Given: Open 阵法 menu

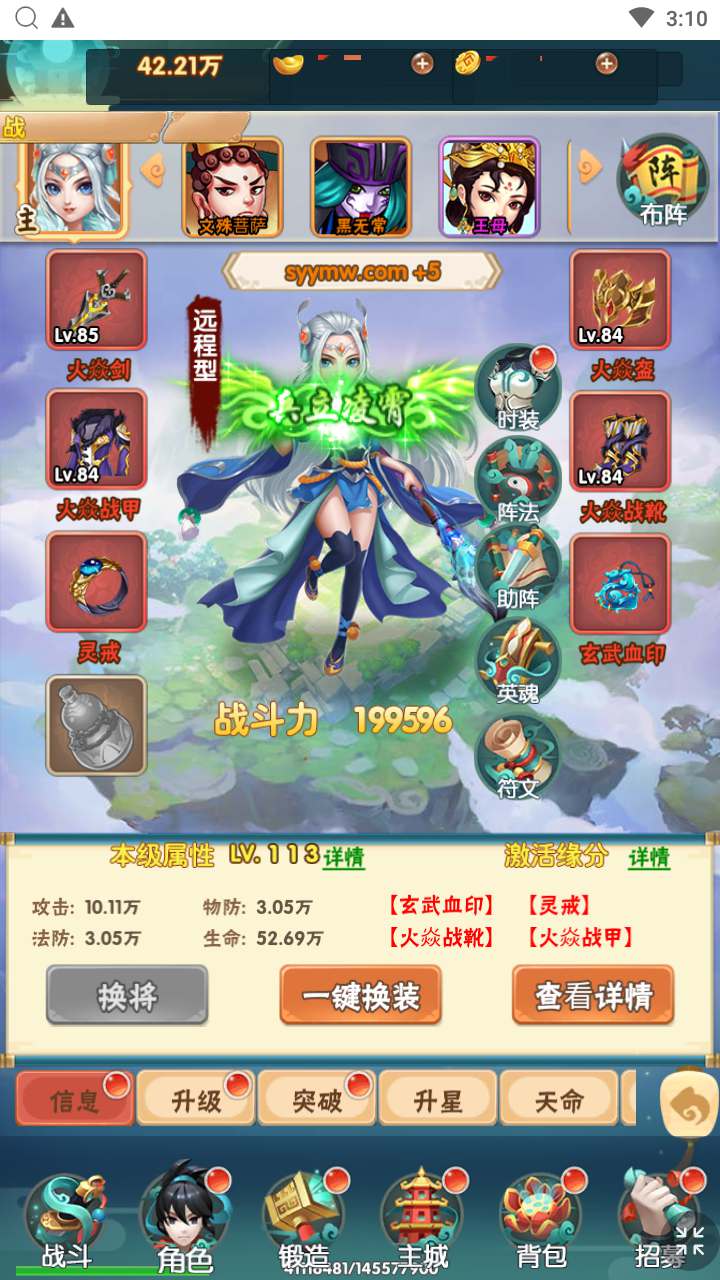Looking at the screenshot, I should pos(517,480).
